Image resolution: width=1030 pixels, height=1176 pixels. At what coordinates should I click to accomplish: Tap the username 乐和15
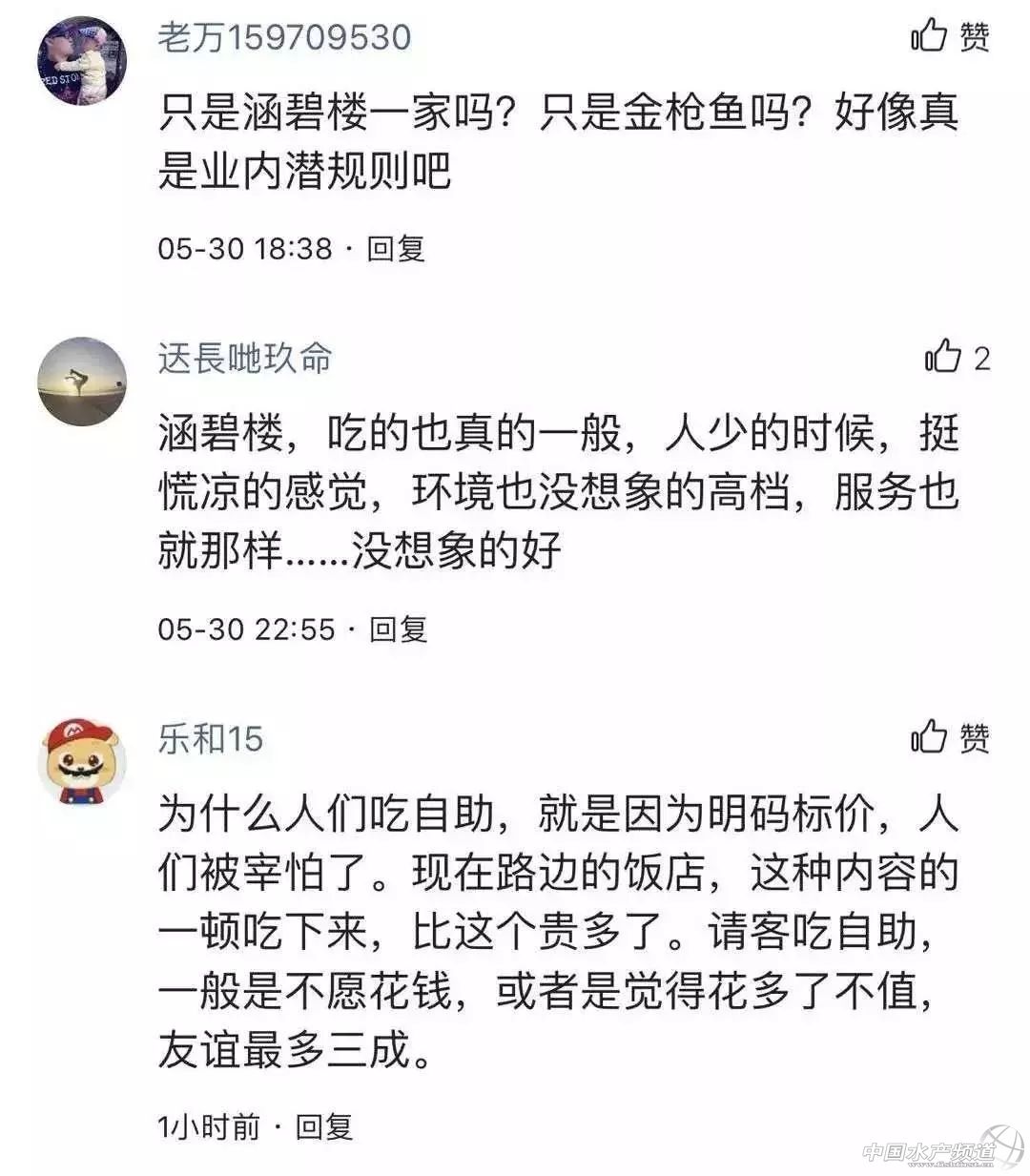(x=210, y=738)
